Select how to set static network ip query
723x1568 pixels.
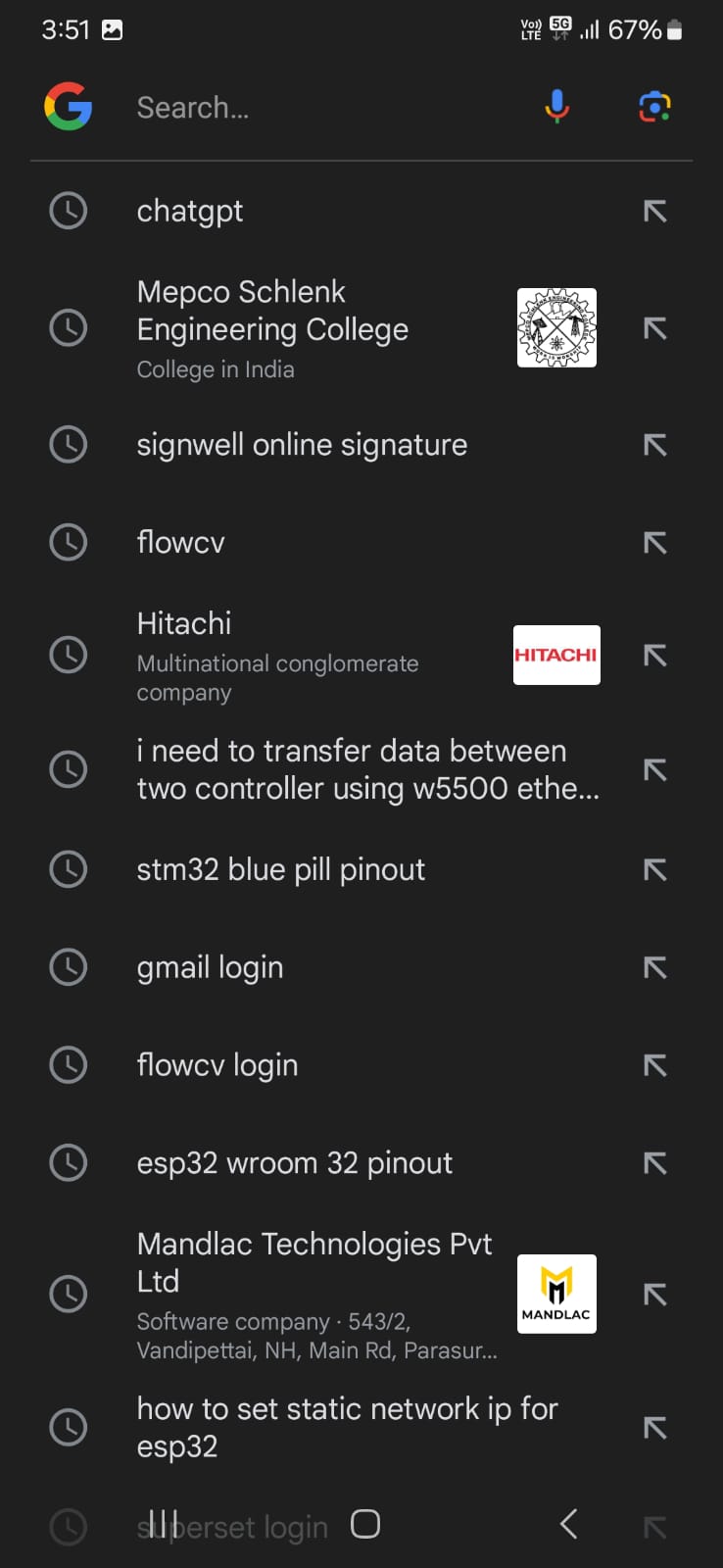[x=347, y=1426]
